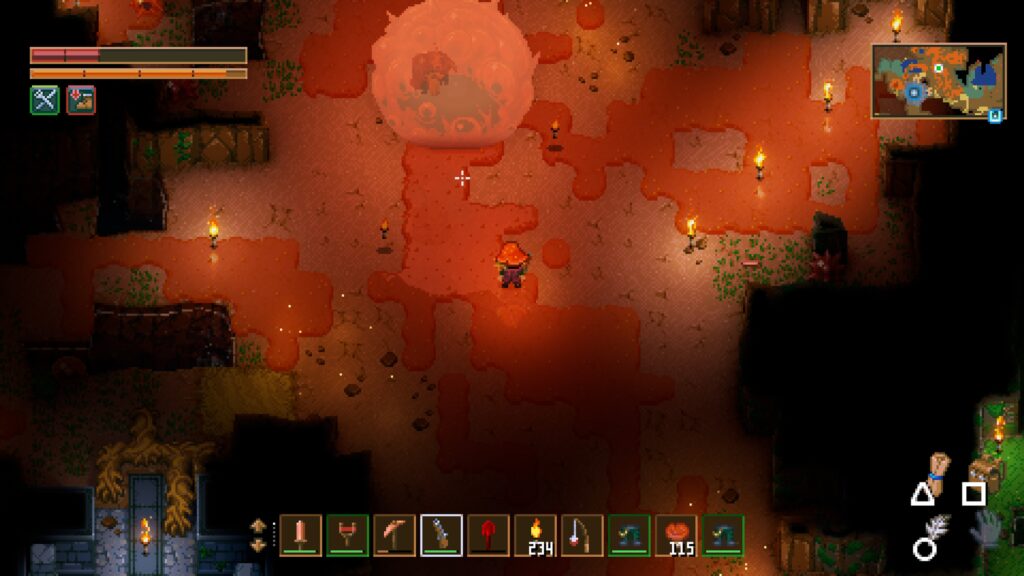This screenshot has height=576, width=1024.
Task: Select the slingshot hotbar slot
Action: click(x=347, y=535)
